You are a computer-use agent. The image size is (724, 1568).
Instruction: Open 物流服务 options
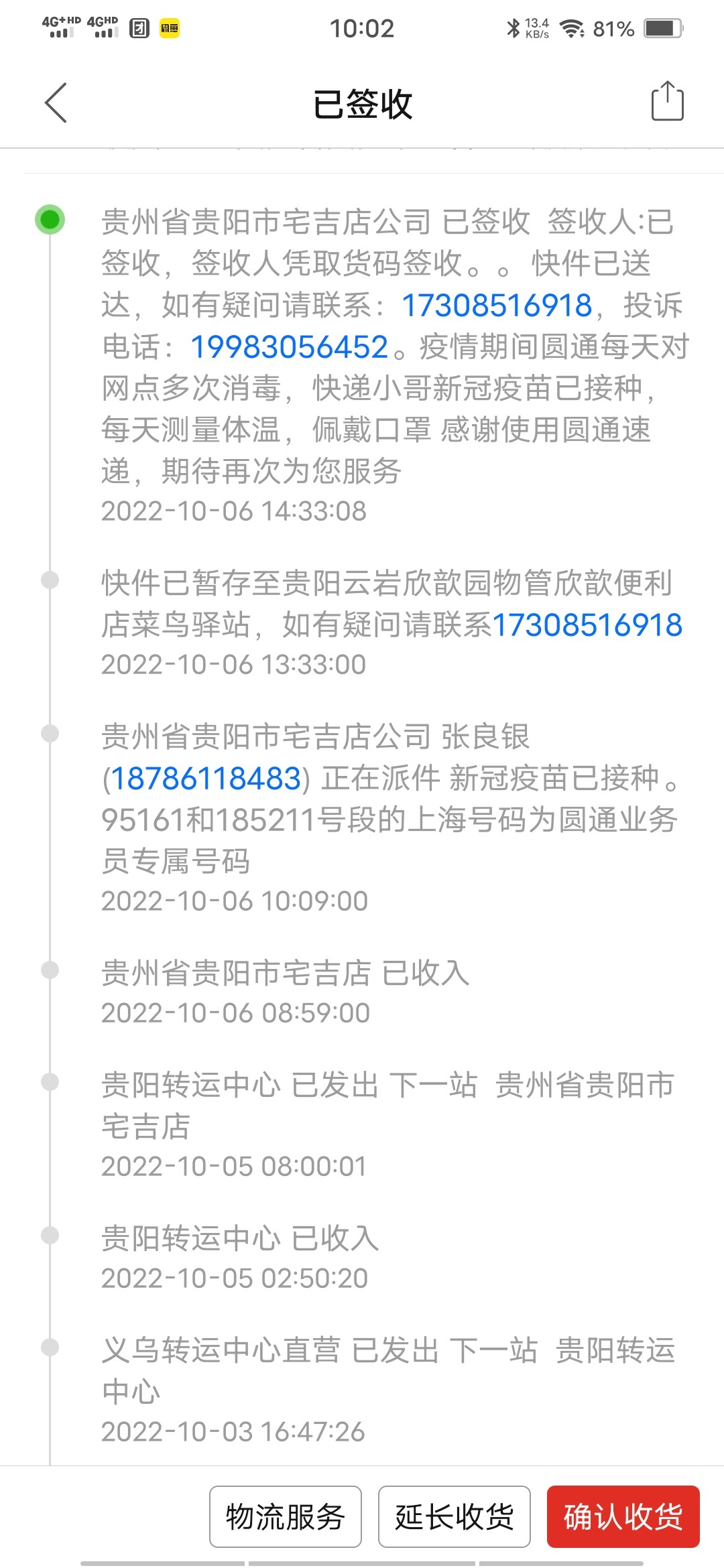point(286,1517)
